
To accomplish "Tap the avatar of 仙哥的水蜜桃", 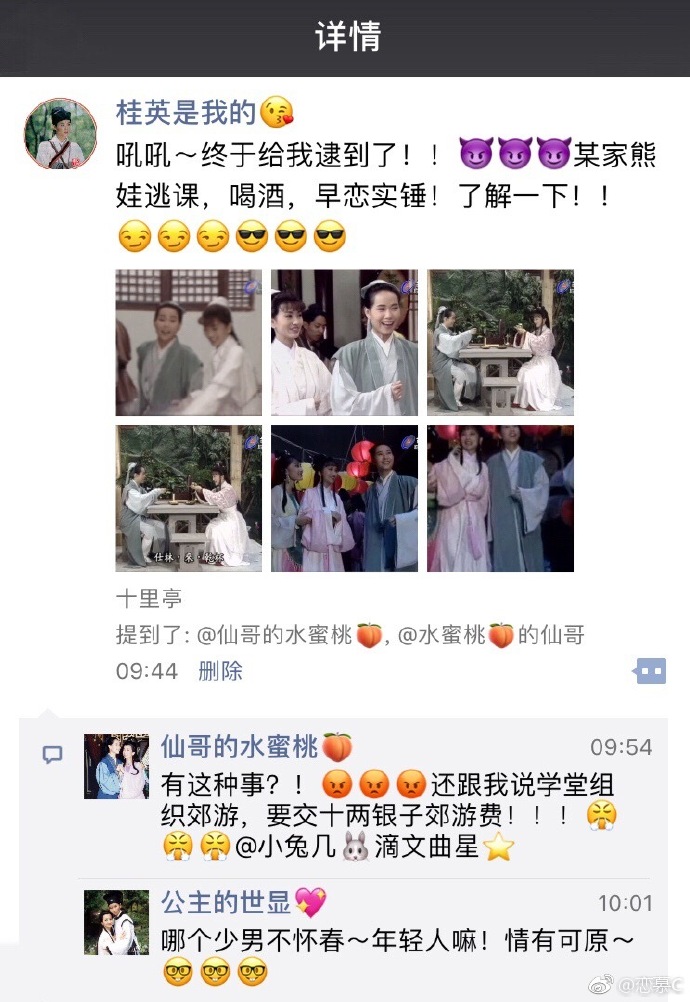I will (x=116, y=766).
